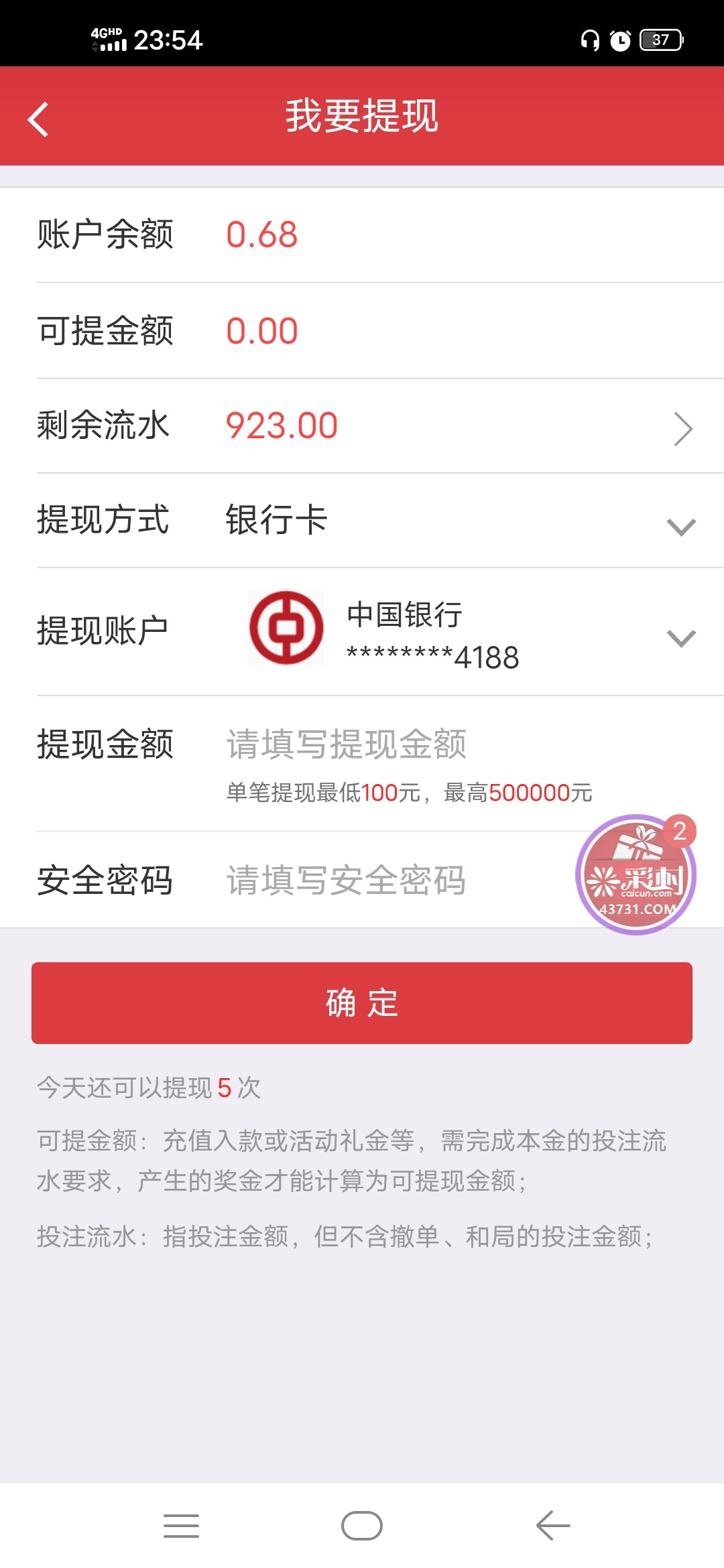Open the floating gift promo badge

636,874
